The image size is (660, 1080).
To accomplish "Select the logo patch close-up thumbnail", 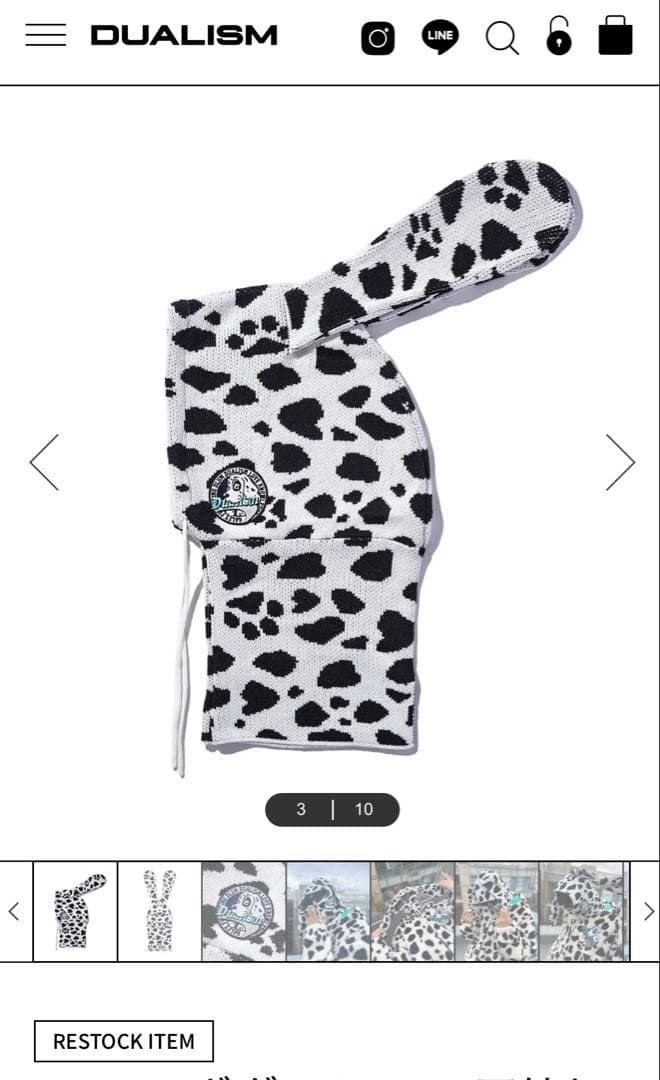I will (x=244, y=911).
